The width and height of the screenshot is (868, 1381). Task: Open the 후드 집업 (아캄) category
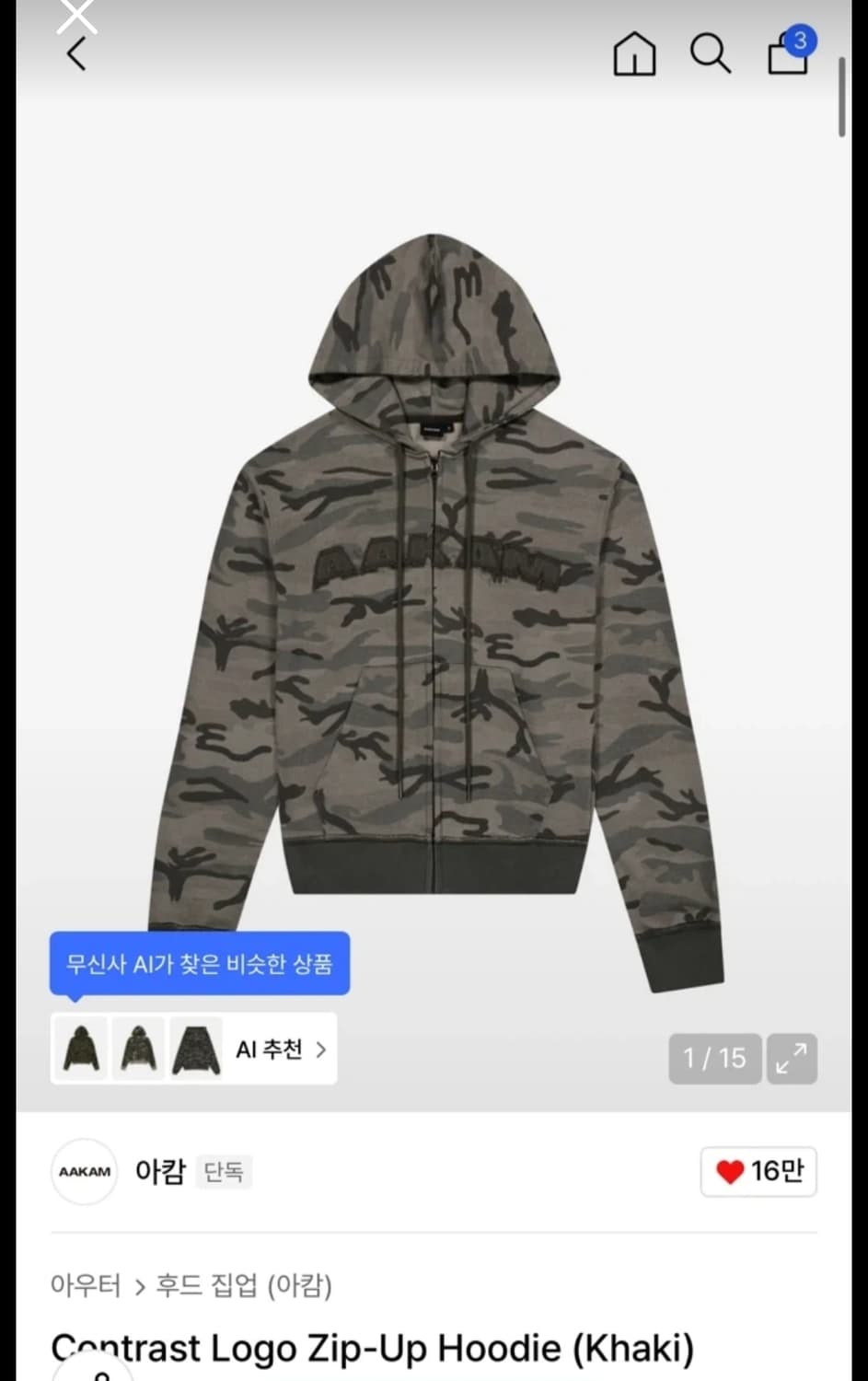pos(241,1285)
